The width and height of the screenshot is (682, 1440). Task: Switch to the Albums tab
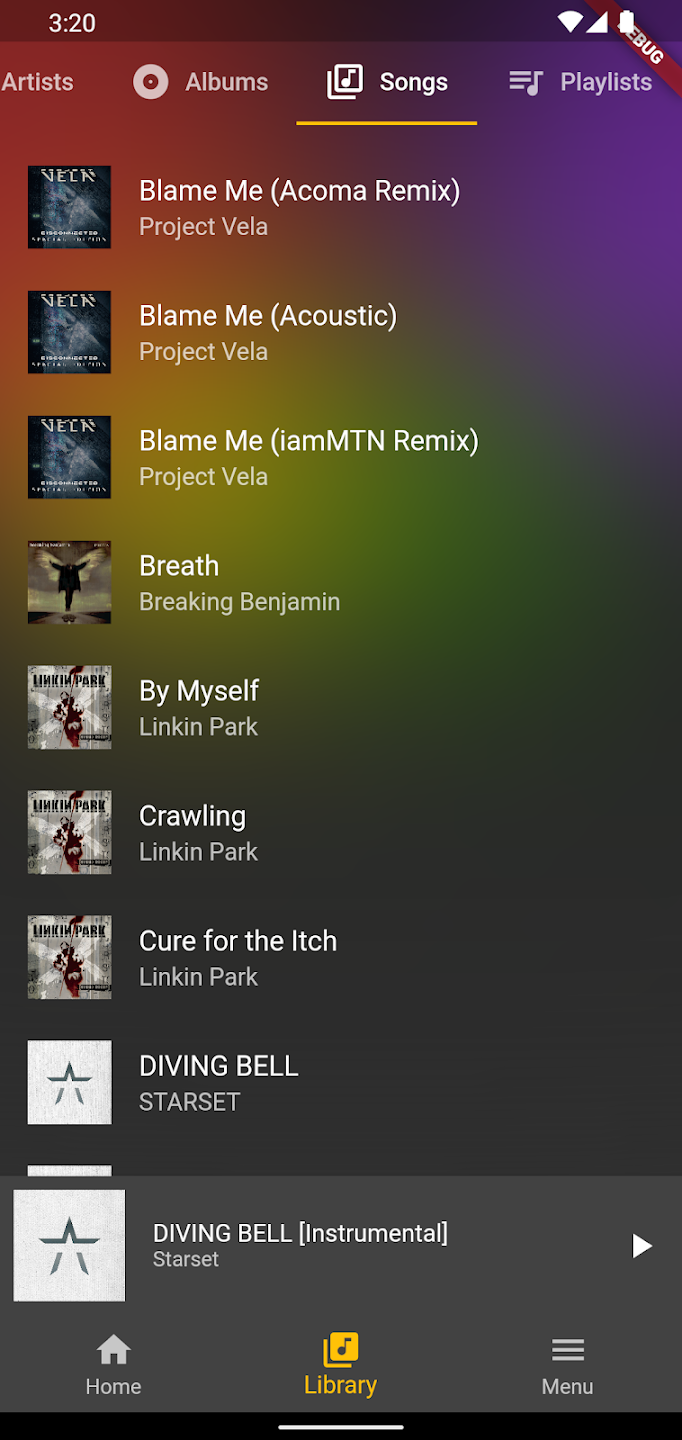click(201, 82)
